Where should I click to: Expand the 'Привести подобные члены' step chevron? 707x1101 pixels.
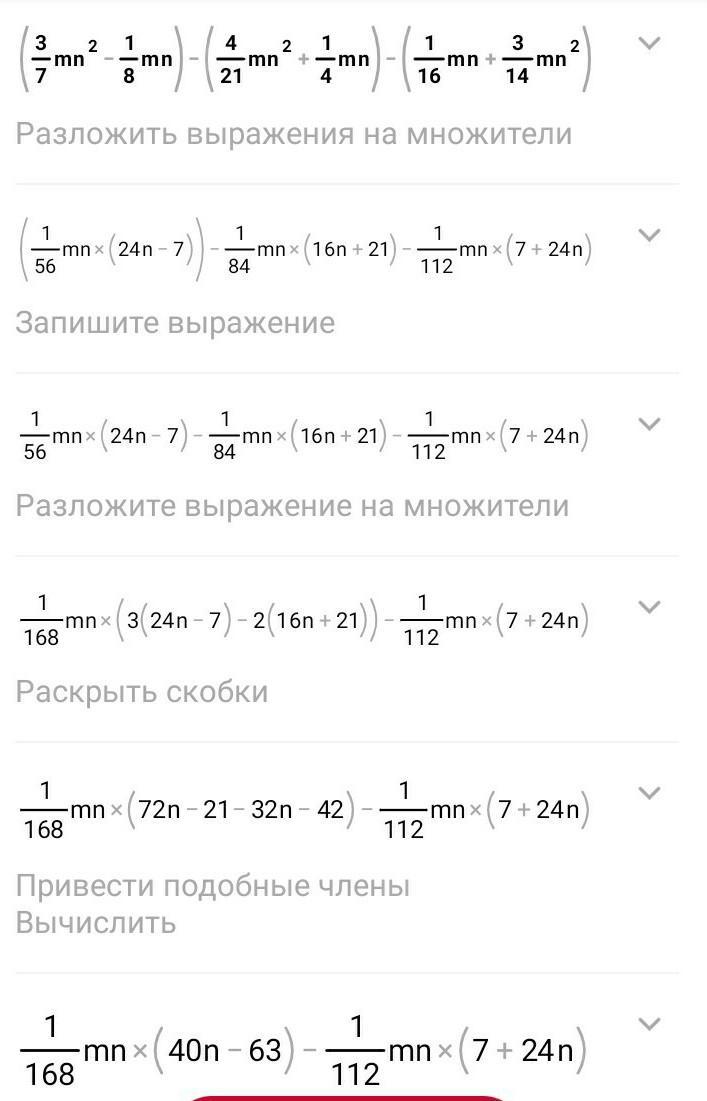point(649,793)
